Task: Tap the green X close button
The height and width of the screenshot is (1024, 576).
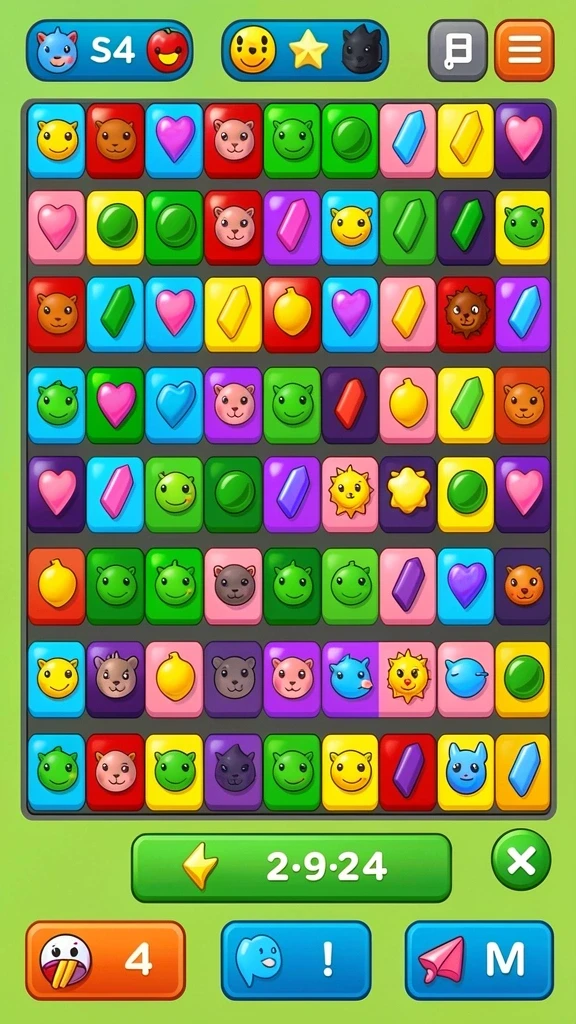Action: pyautogui.click(x=521, y=859)
